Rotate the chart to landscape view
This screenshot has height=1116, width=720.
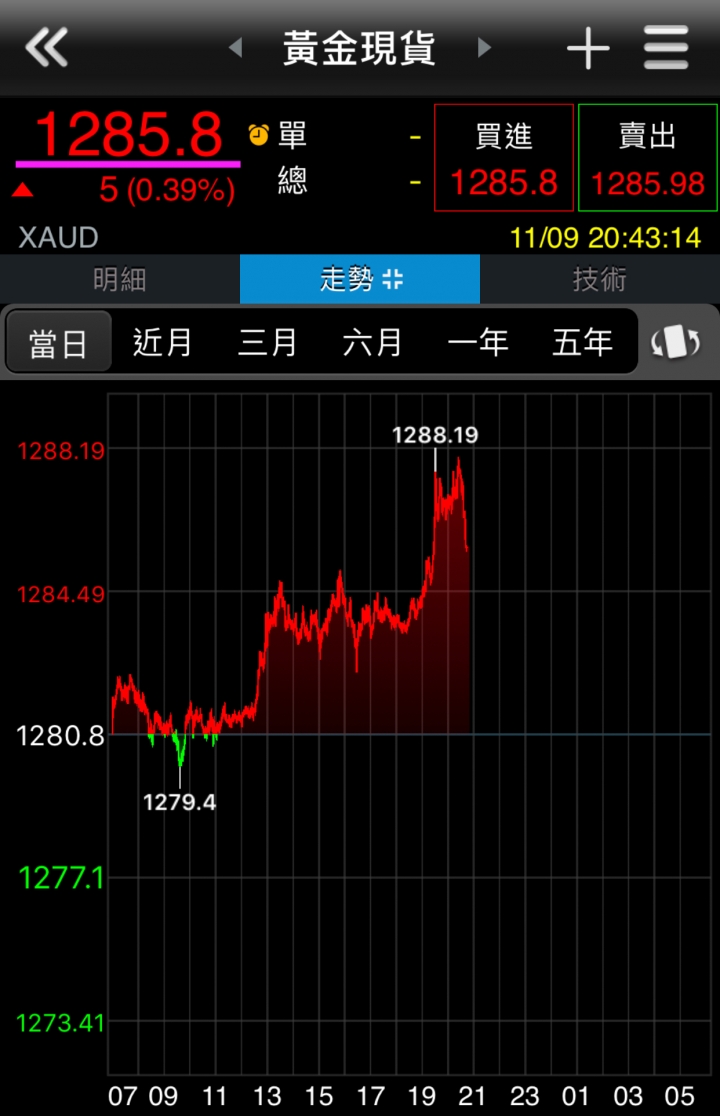coord(676,342)
